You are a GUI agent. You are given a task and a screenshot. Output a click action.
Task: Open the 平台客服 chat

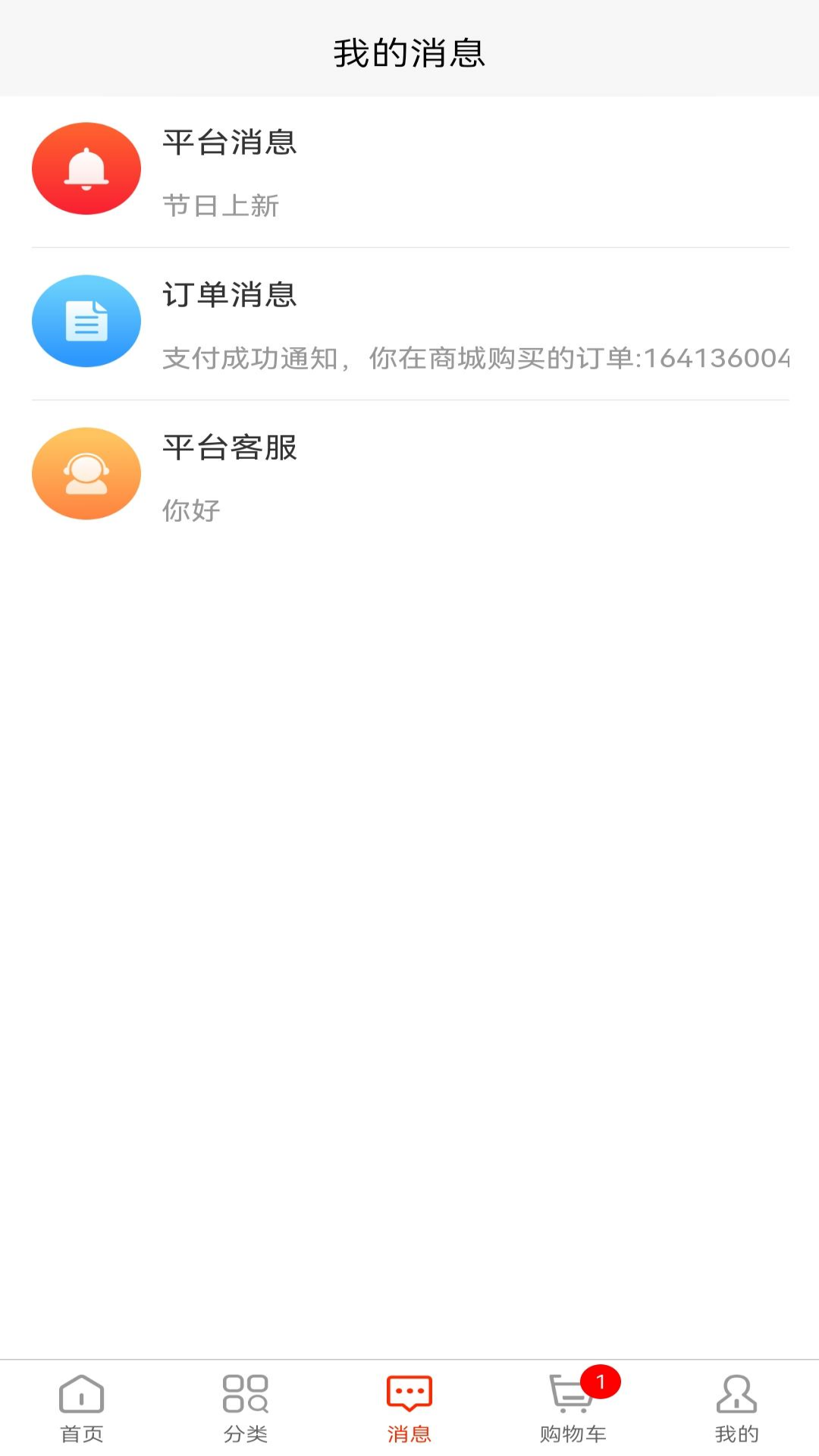409,473
